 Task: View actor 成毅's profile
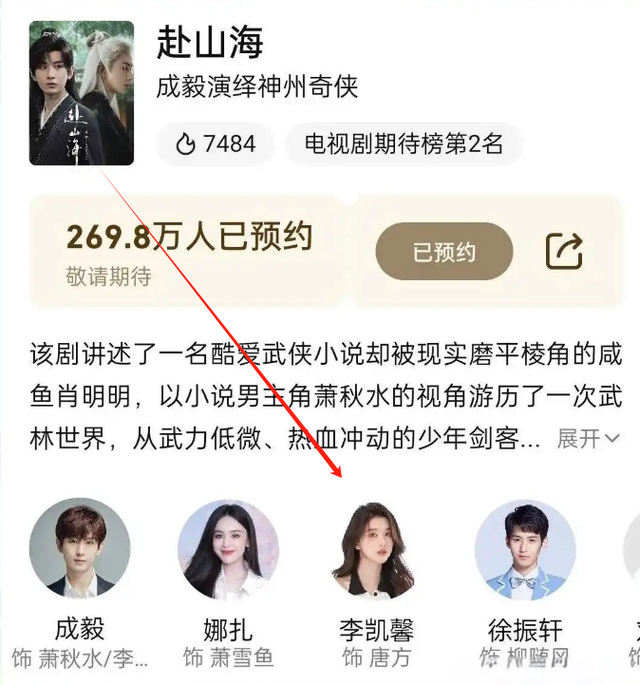[79, 549]
